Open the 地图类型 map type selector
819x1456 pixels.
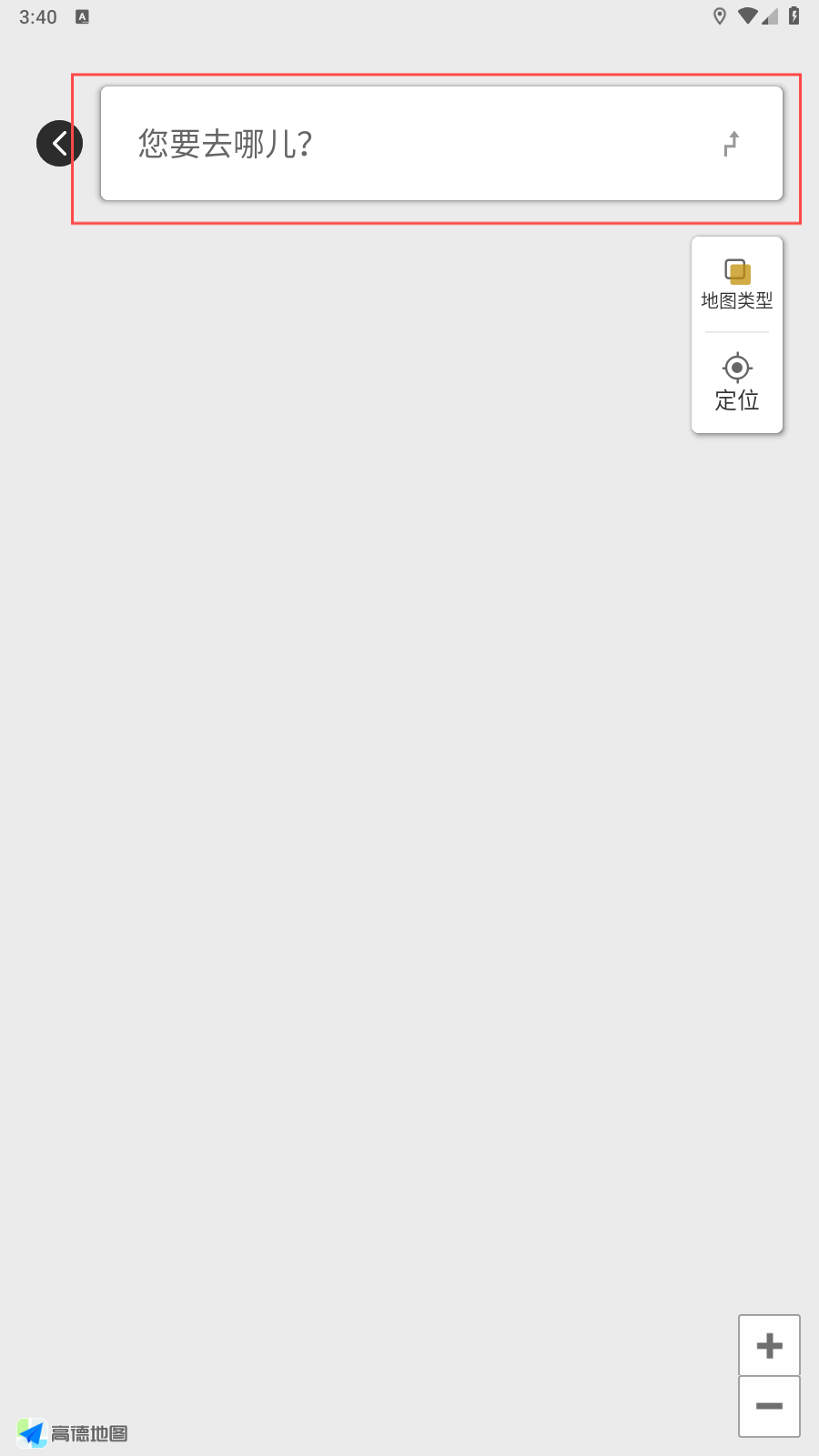(737, 285)
